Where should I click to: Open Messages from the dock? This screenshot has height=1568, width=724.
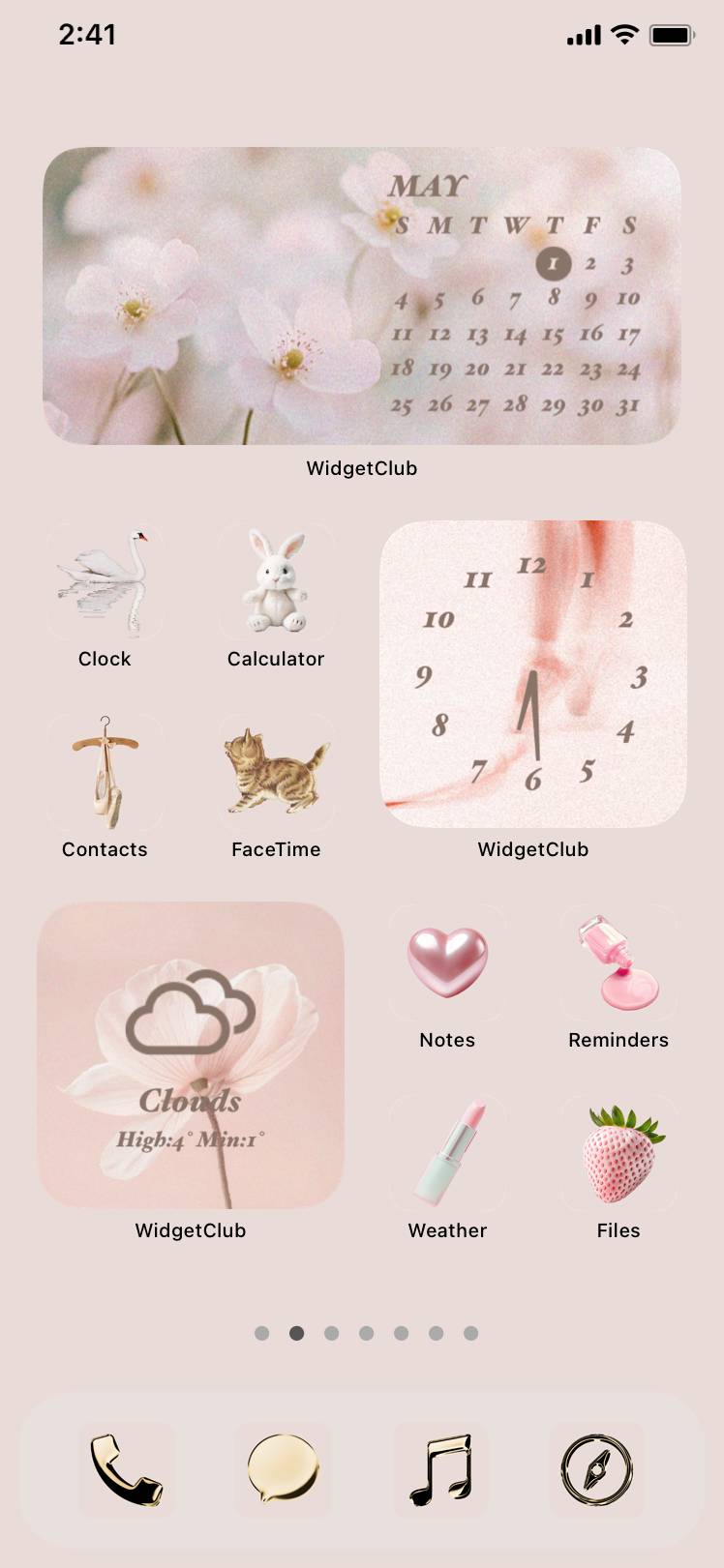coord(283,1469)
